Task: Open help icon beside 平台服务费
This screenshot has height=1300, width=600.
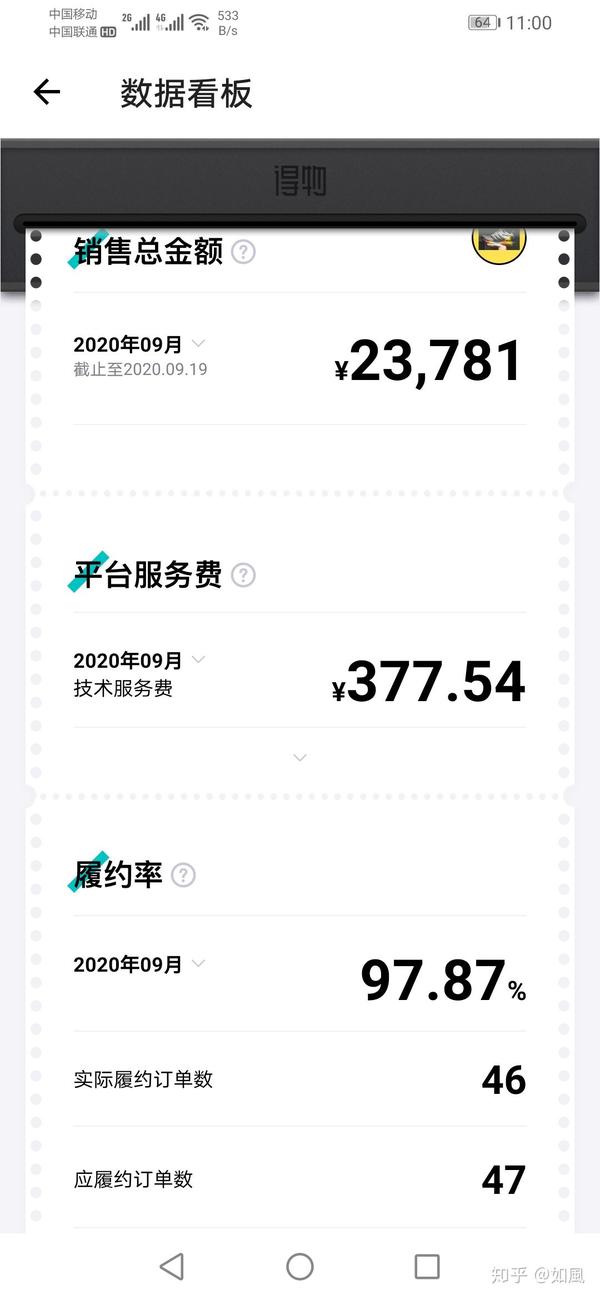Action: [243, 575]
